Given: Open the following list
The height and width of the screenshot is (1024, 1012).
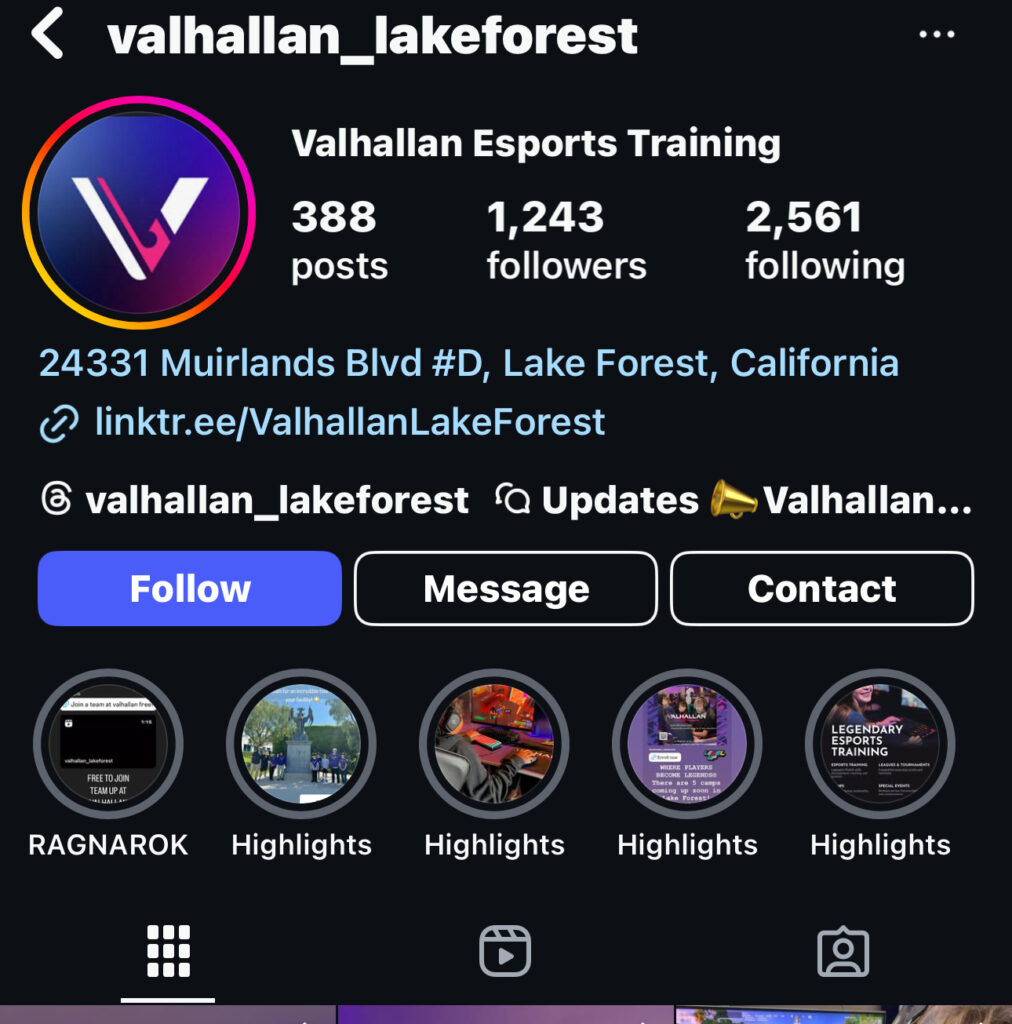Looking at the screenshot, I should coord(824,240).
